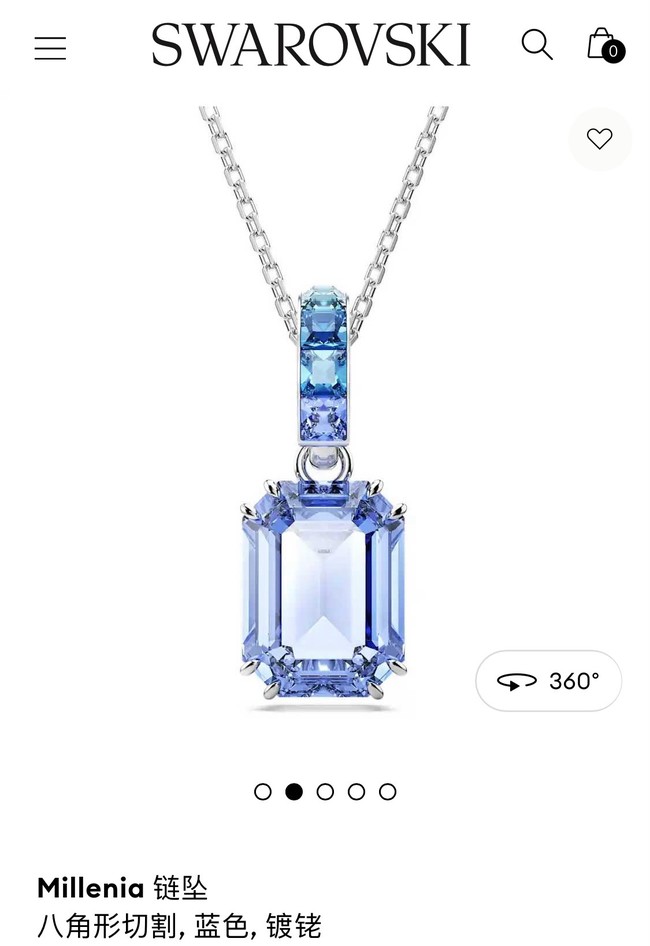View the pendant in 360°
The height and width of the screenshot is (946, 650).
tap(548, 681)
